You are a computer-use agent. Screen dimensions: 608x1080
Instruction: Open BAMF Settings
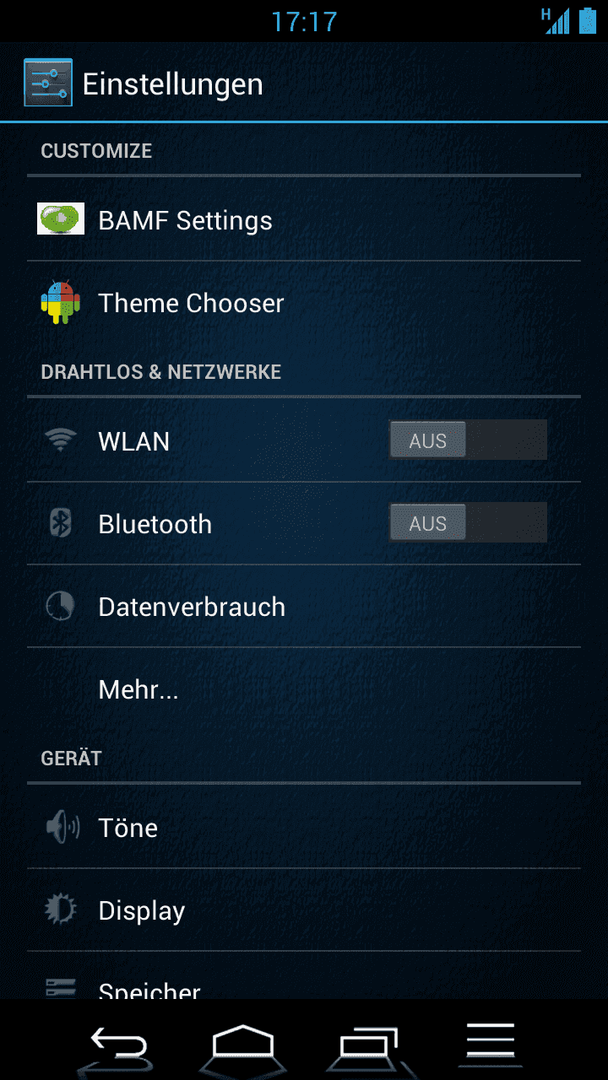pos(304,220)
